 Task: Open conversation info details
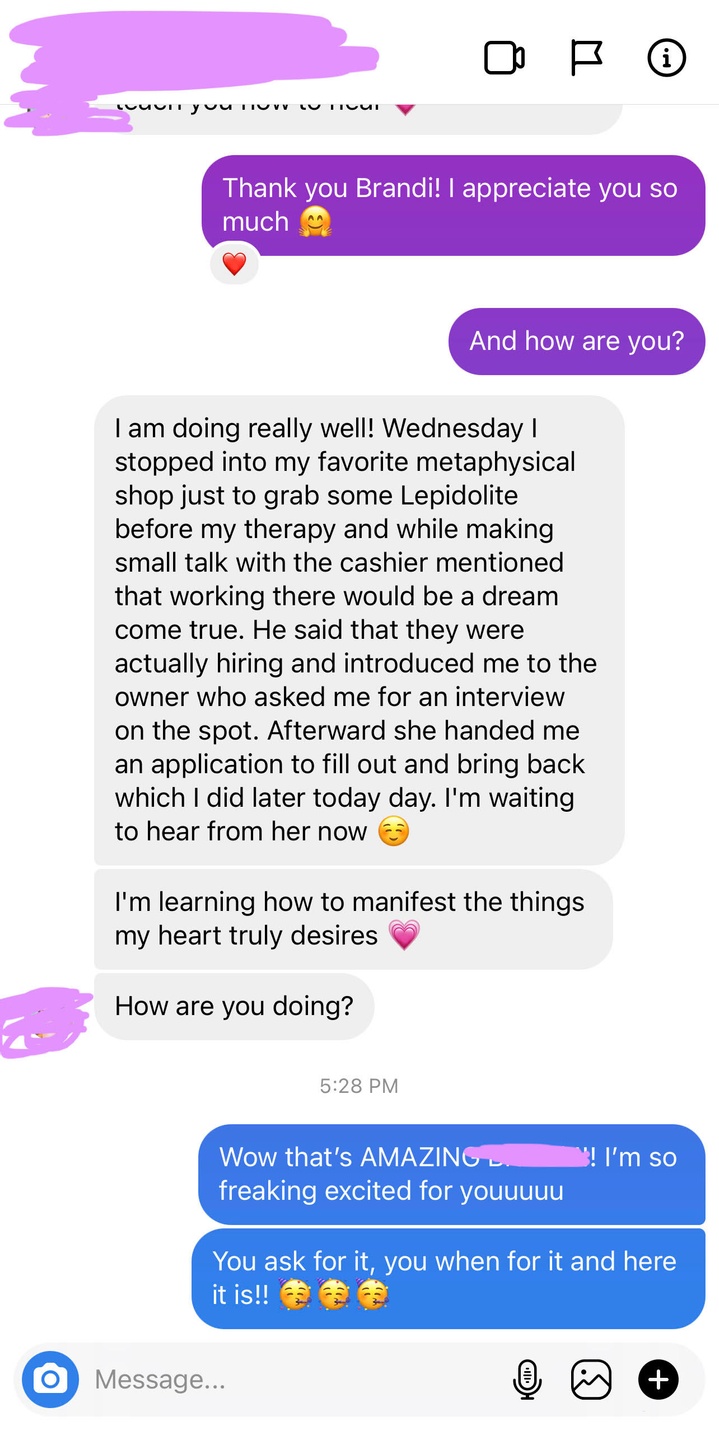tap(666, 58)
